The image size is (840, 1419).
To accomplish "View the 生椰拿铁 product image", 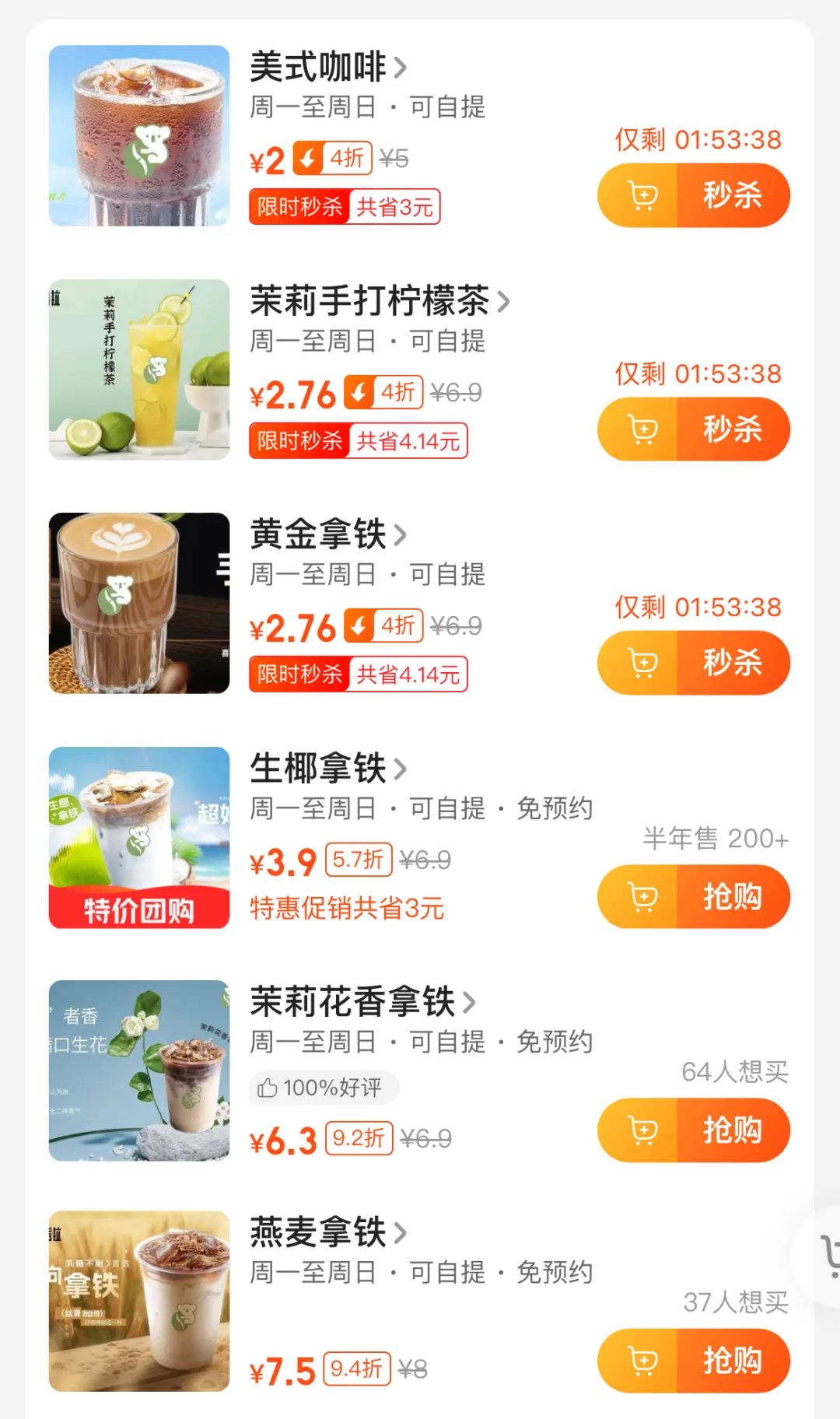I will click(139, 837).
